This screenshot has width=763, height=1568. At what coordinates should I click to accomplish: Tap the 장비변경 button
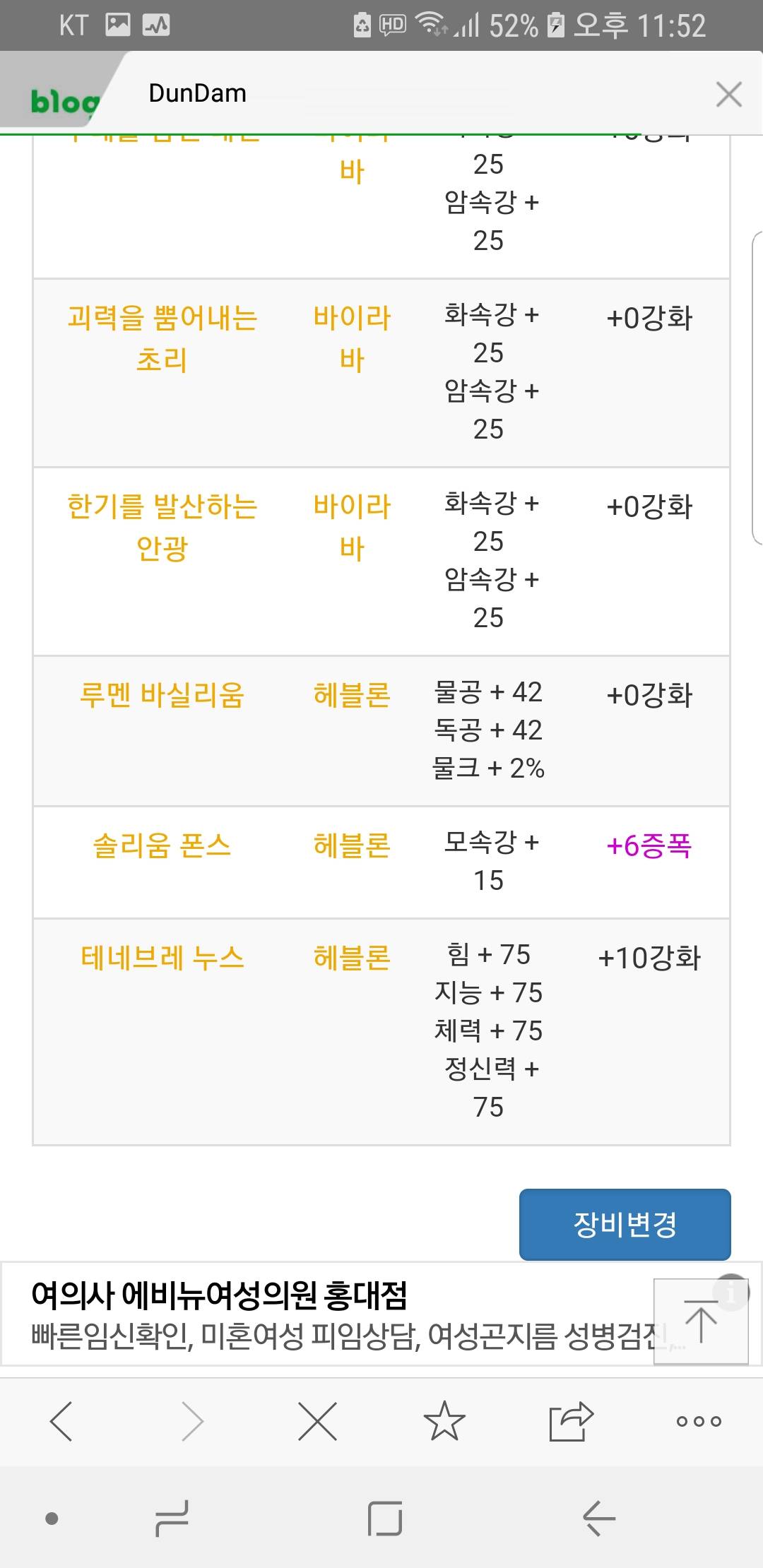pos(625,1225)
